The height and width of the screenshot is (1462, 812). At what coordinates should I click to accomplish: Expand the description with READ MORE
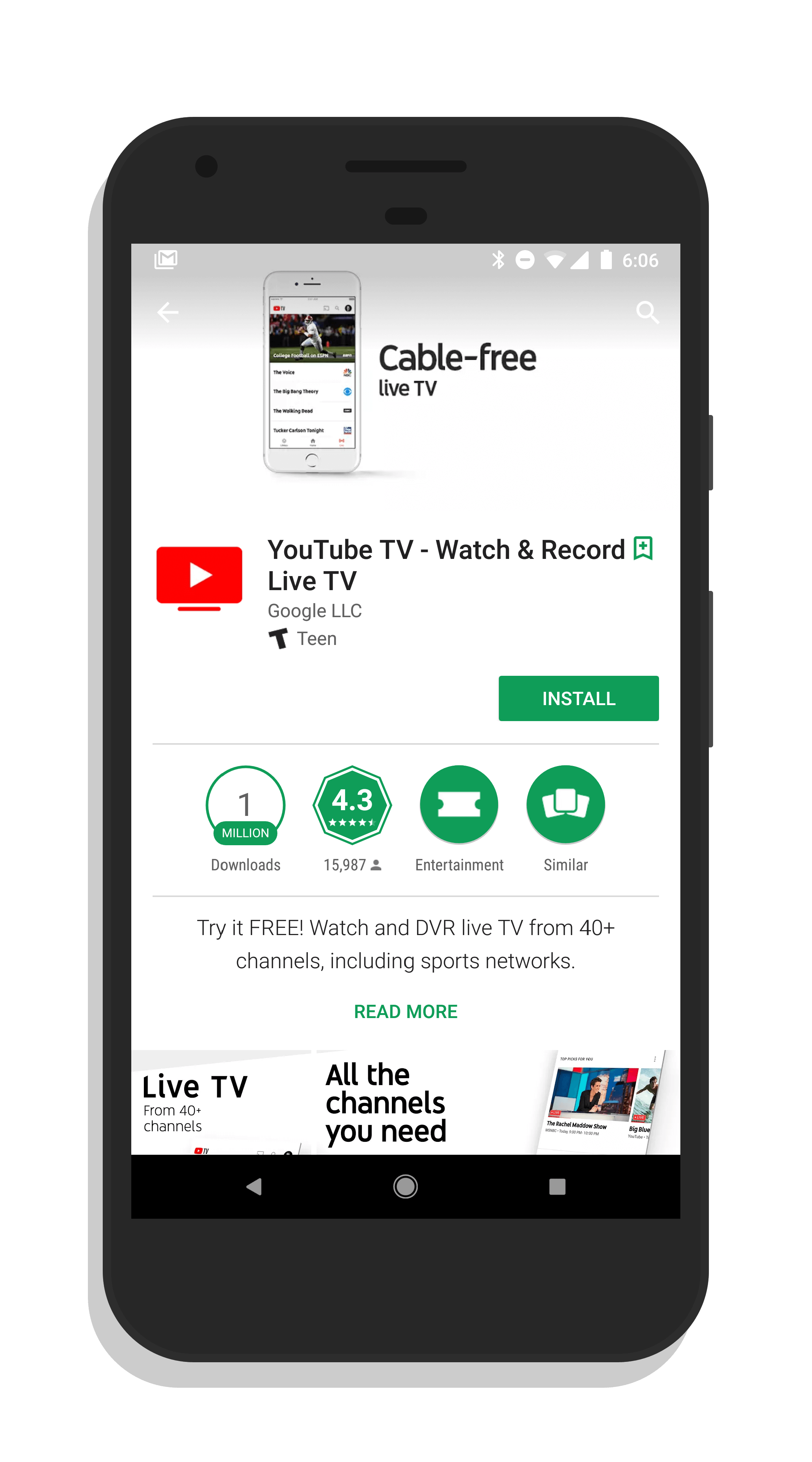[406, 1011]
